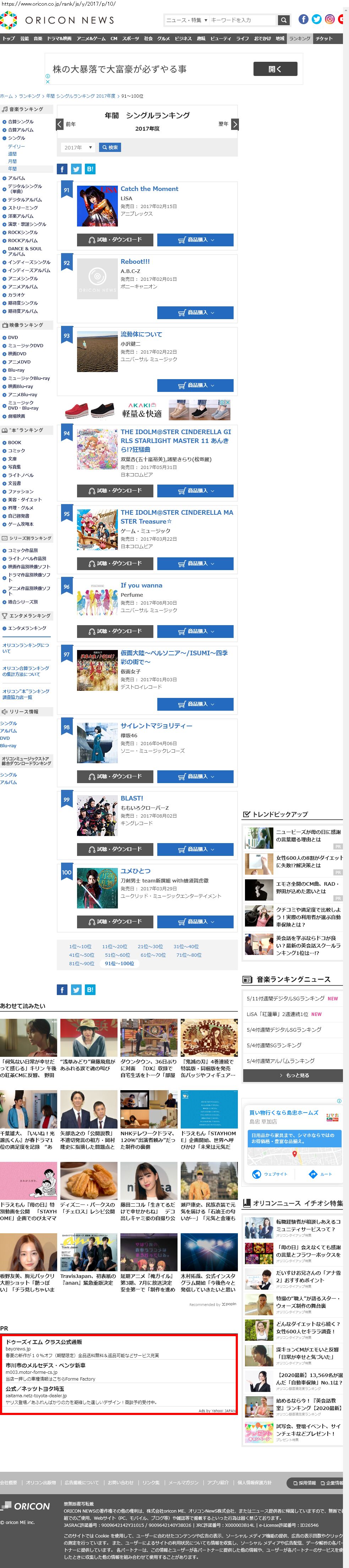
Task: Tap 商品購入 for Reboot!!!
Action: tap(196, 313)
